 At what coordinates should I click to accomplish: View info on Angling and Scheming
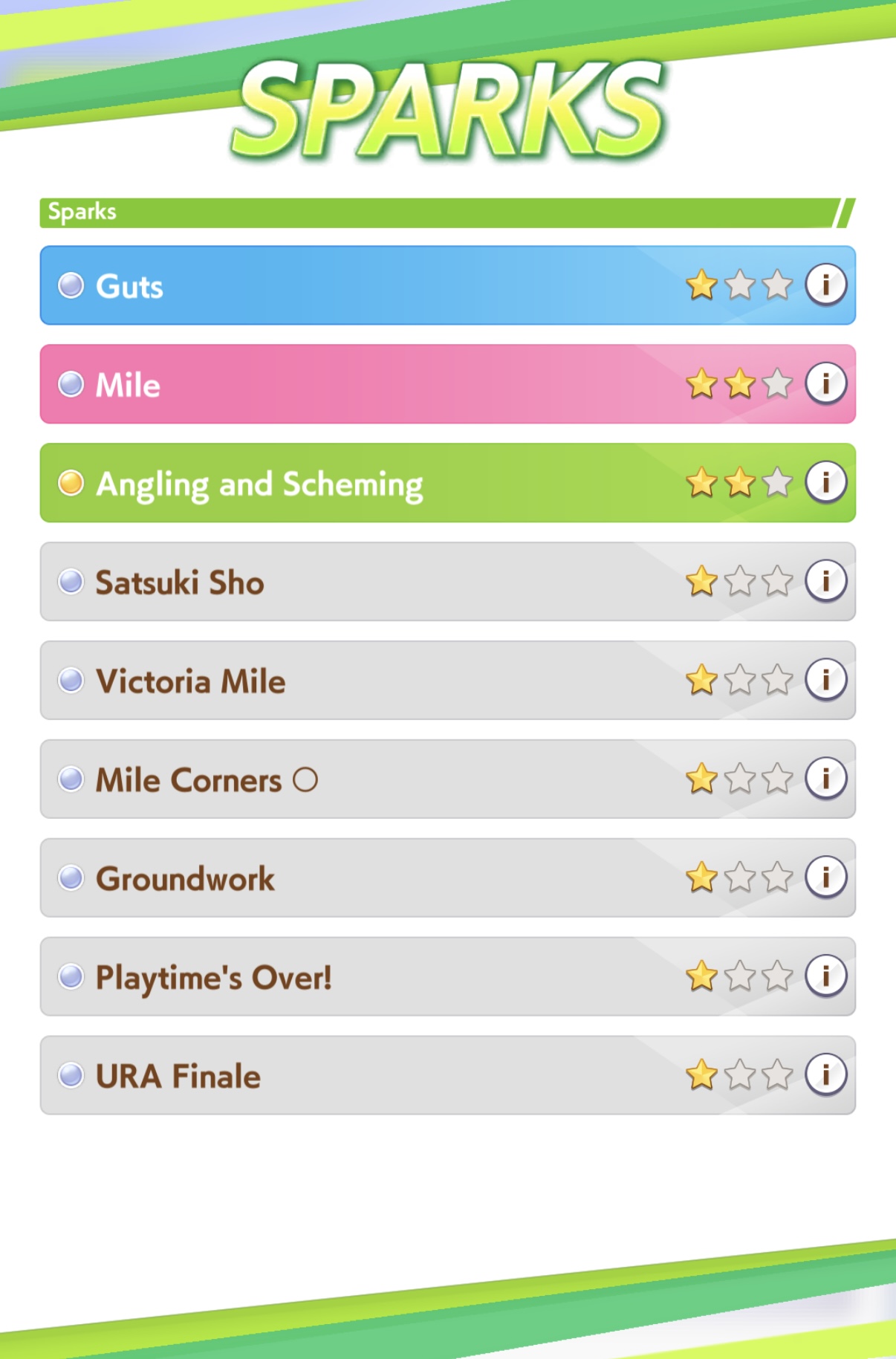[x=825, y=482]
